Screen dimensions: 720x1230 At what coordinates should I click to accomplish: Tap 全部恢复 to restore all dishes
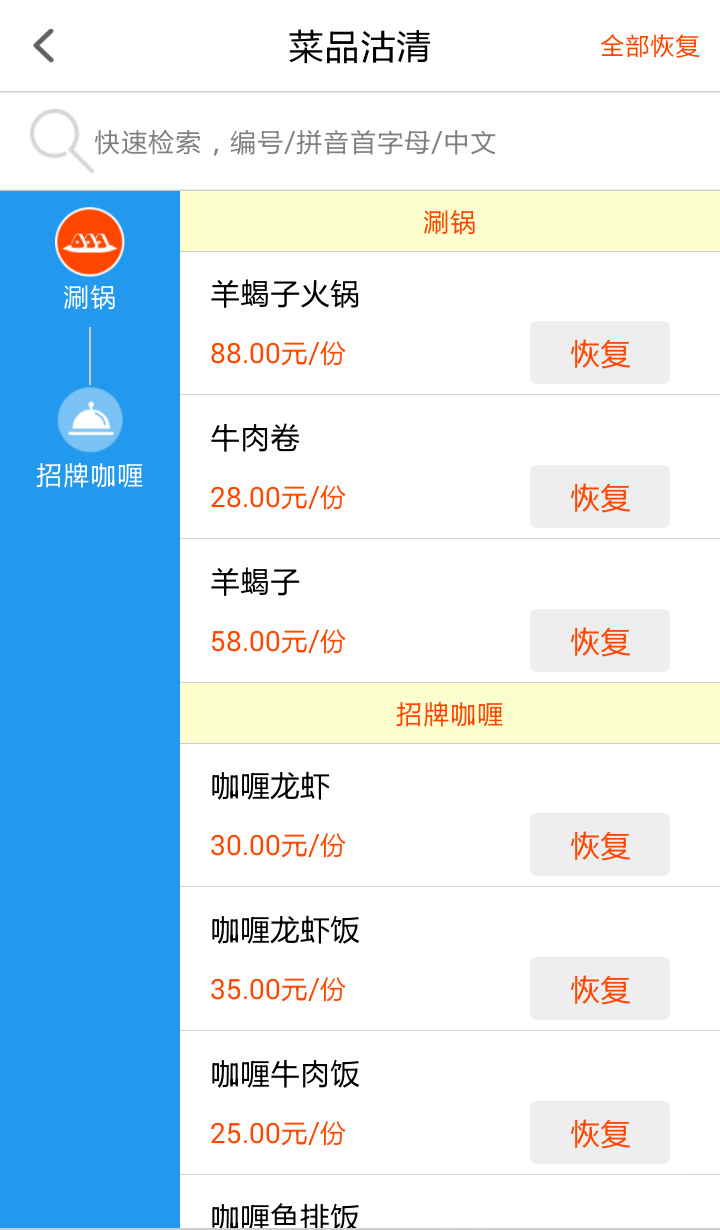[x=650, y=46]
